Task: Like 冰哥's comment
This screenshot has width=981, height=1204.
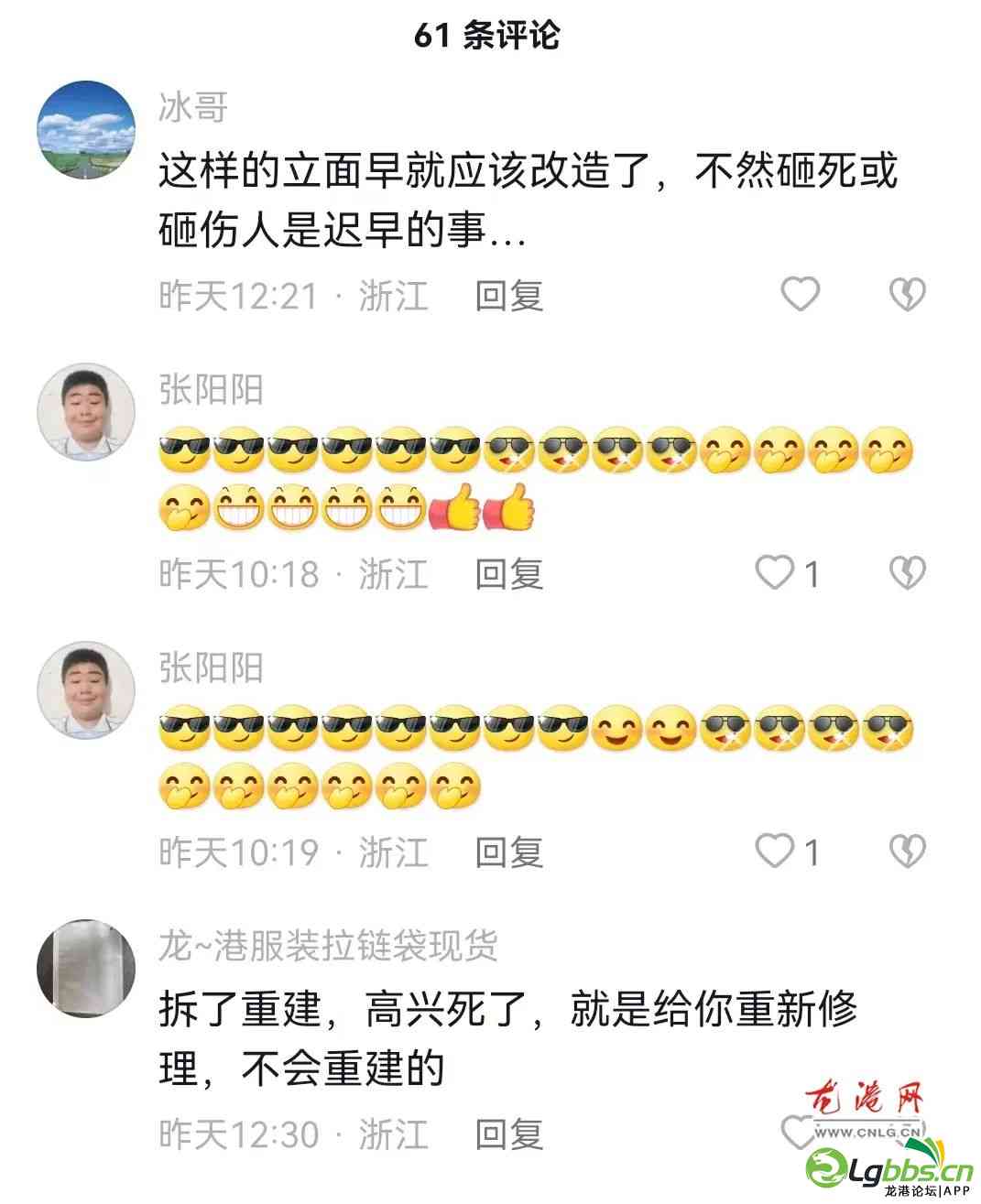Action: (800, 295)
